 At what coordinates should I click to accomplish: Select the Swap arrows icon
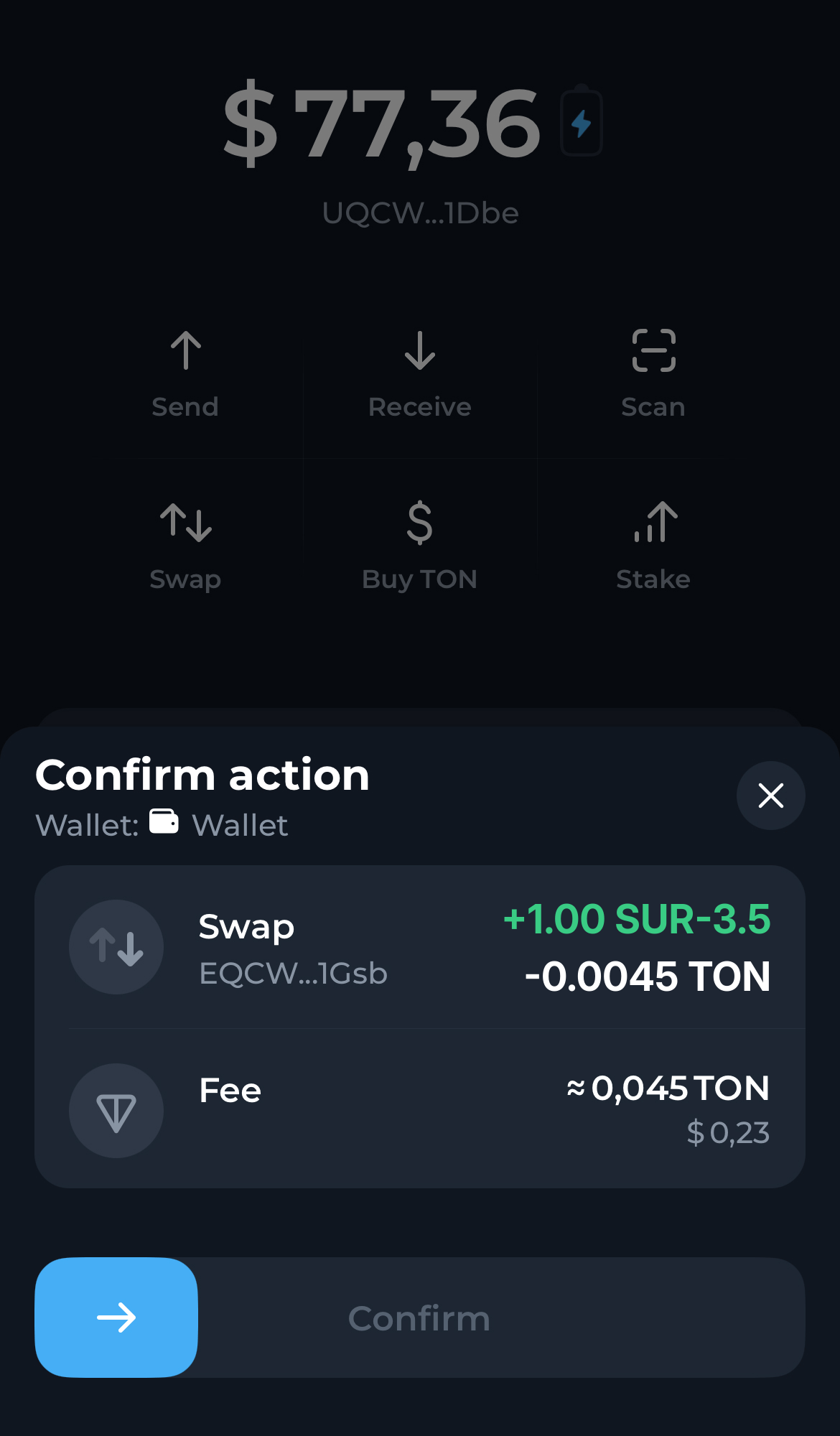coord(185,523)
